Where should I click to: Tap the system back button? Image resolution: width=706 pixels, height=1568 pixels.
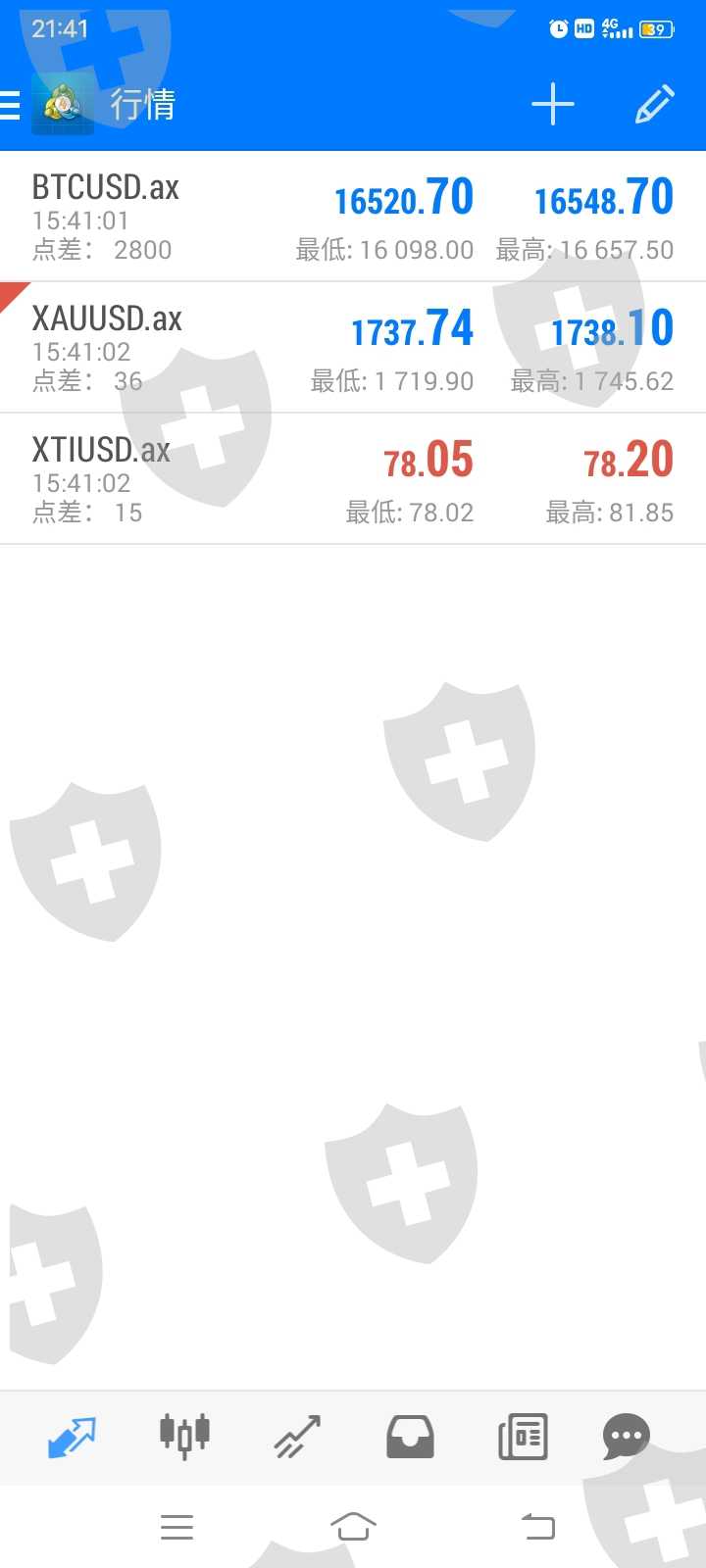[x=537, y=1527]
